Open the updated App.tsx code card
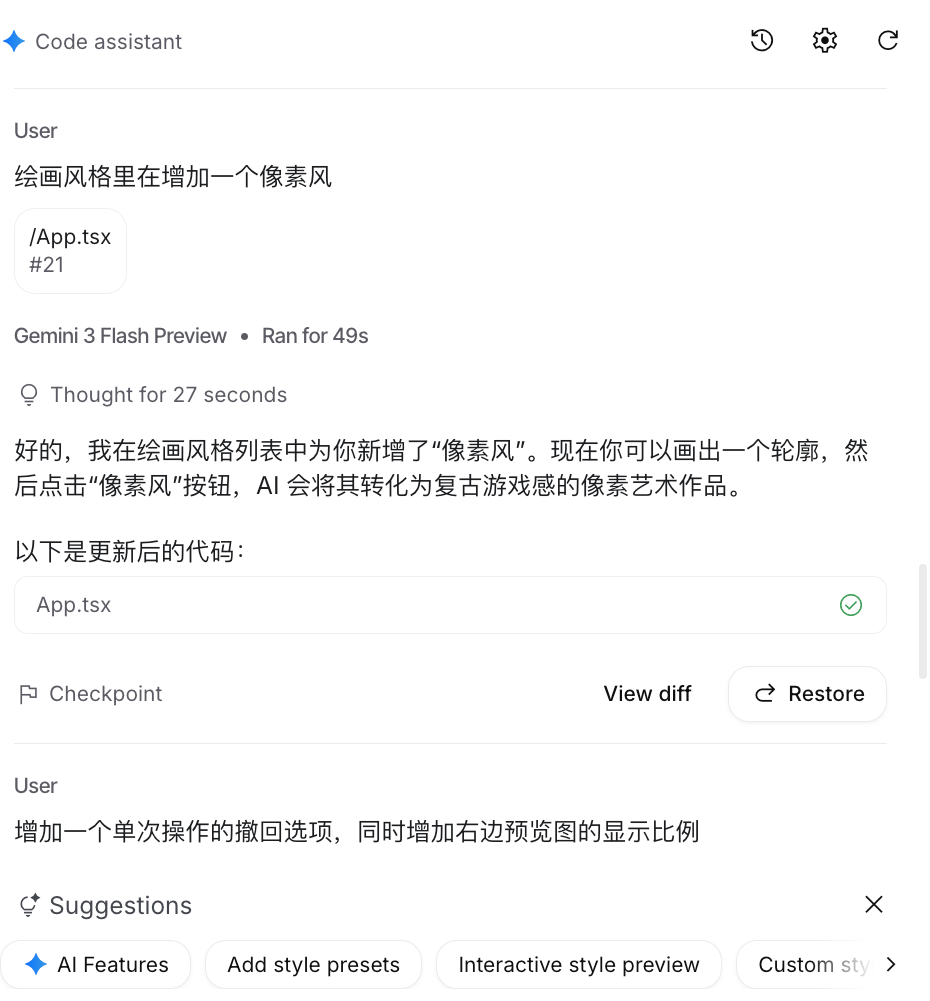Viewport: 930px width, 1001px height. pyautogui.click(x=450, y=605)
